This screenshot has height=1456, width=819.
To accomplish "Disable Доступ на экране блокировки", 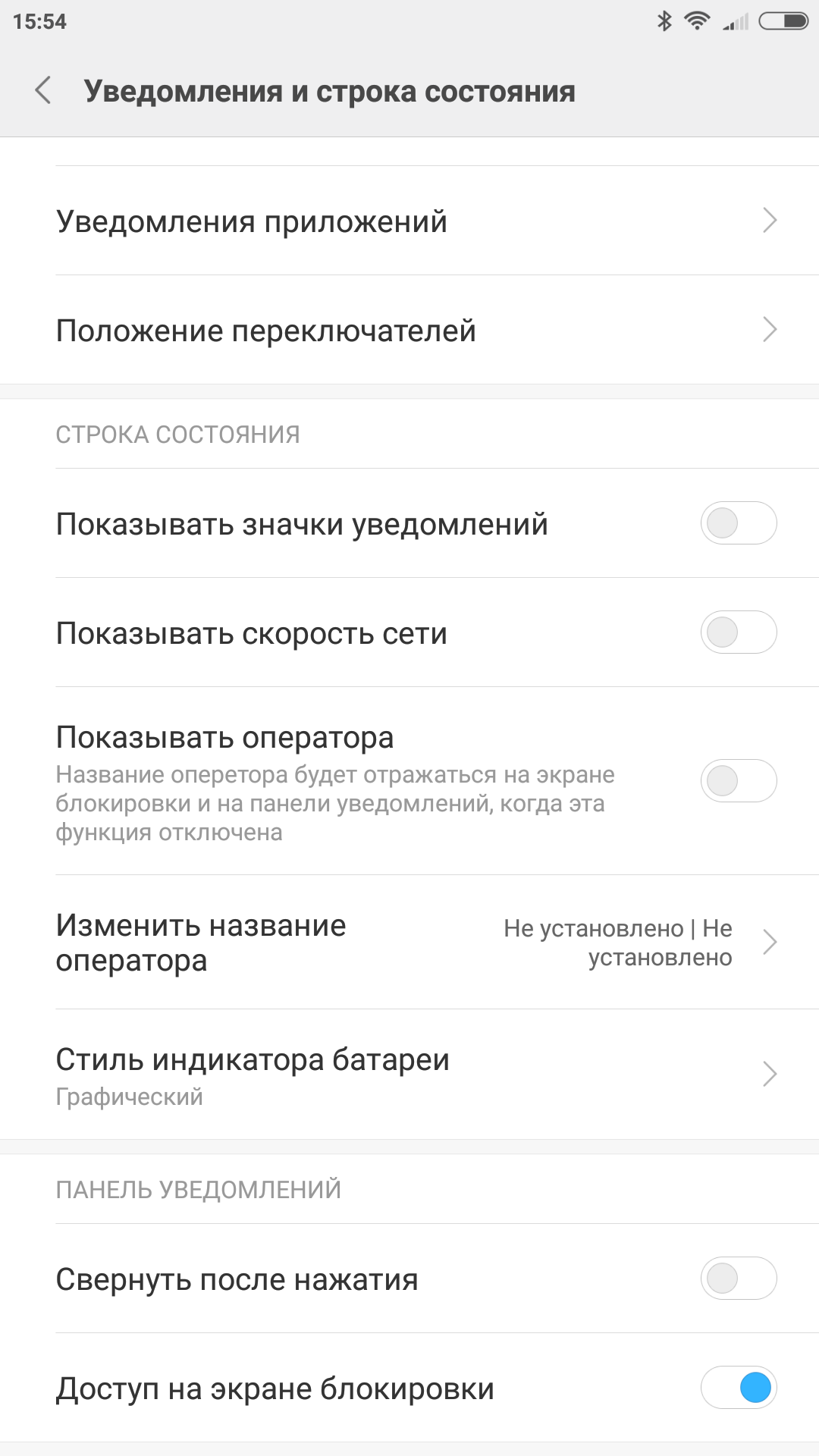I will 738,1388.
